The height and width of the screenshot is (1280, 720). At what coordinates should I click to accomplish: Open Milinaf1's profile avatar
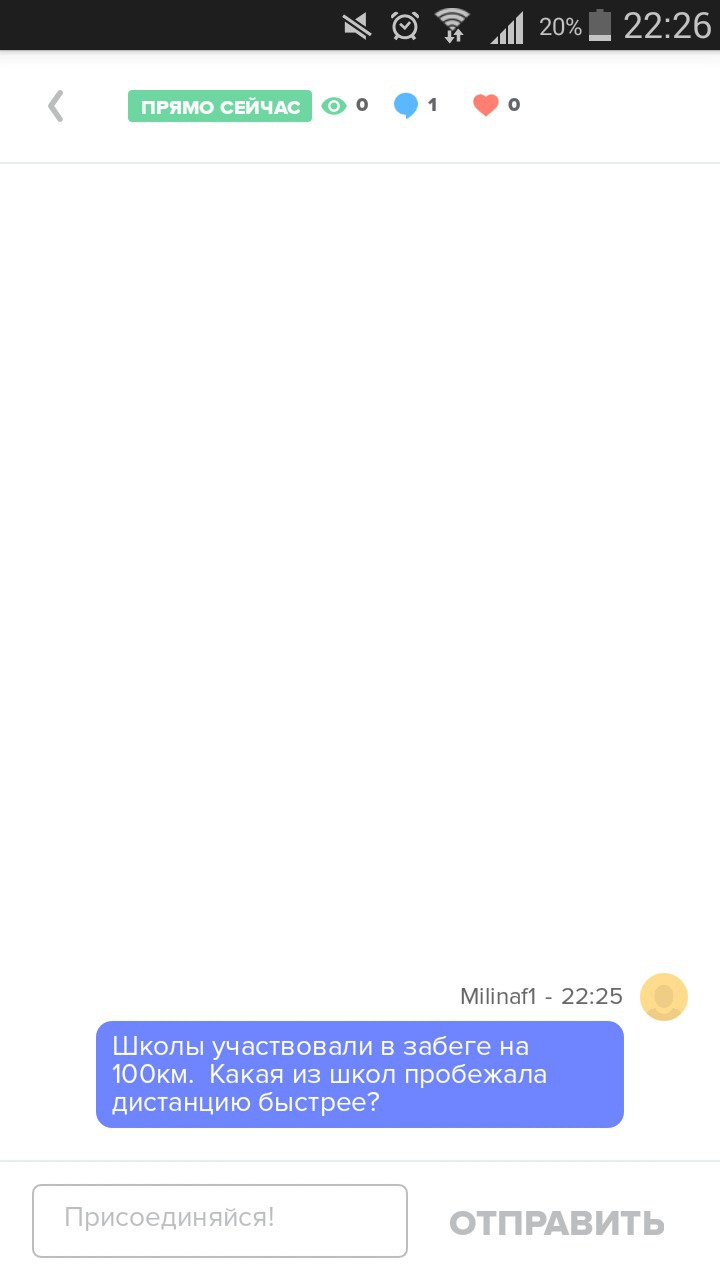click(663, 997)
